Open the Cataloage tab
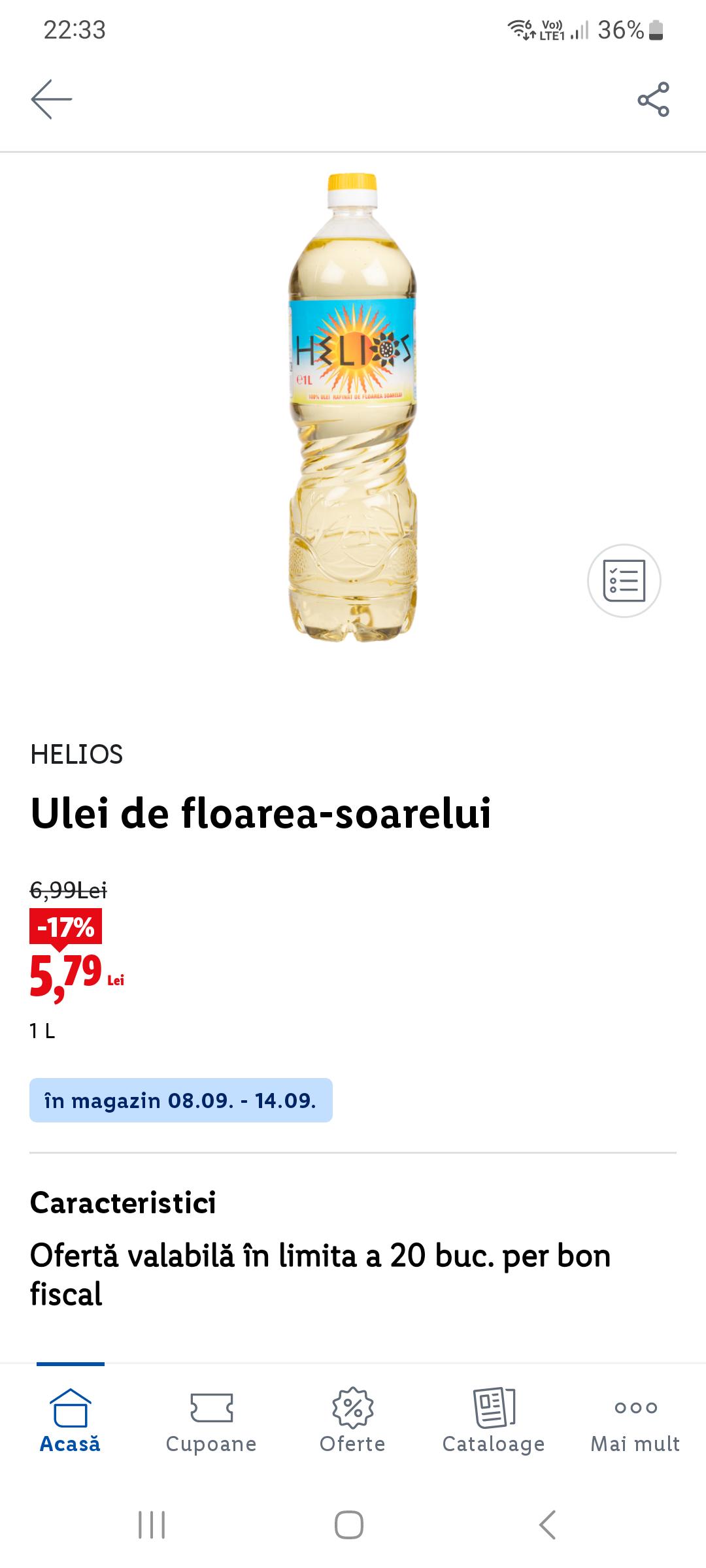The height and width of the screenshot is (1568, 706). pos(494,1420)
